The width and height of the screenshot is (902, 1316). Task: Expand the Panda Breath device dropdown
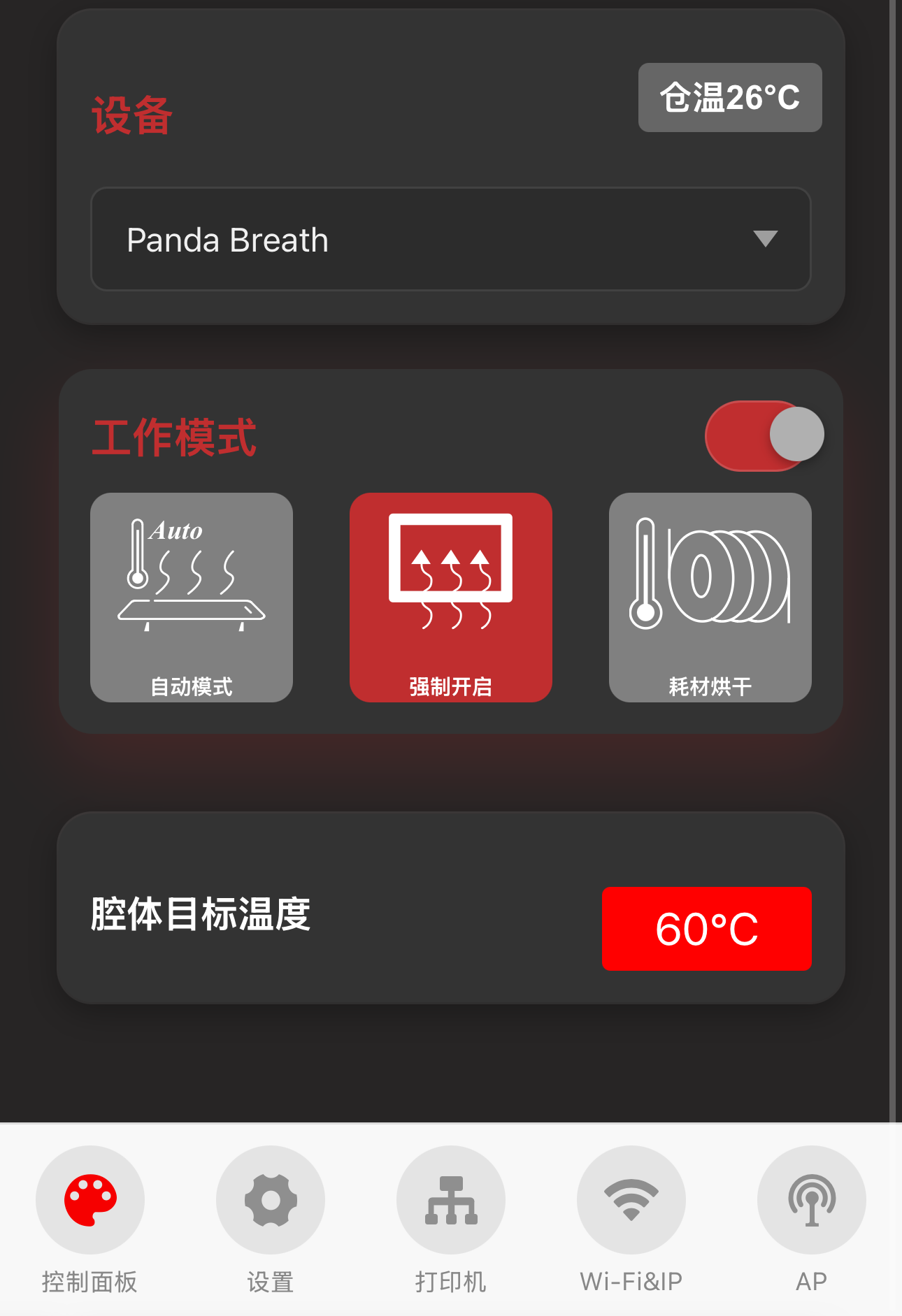(450, 239)
